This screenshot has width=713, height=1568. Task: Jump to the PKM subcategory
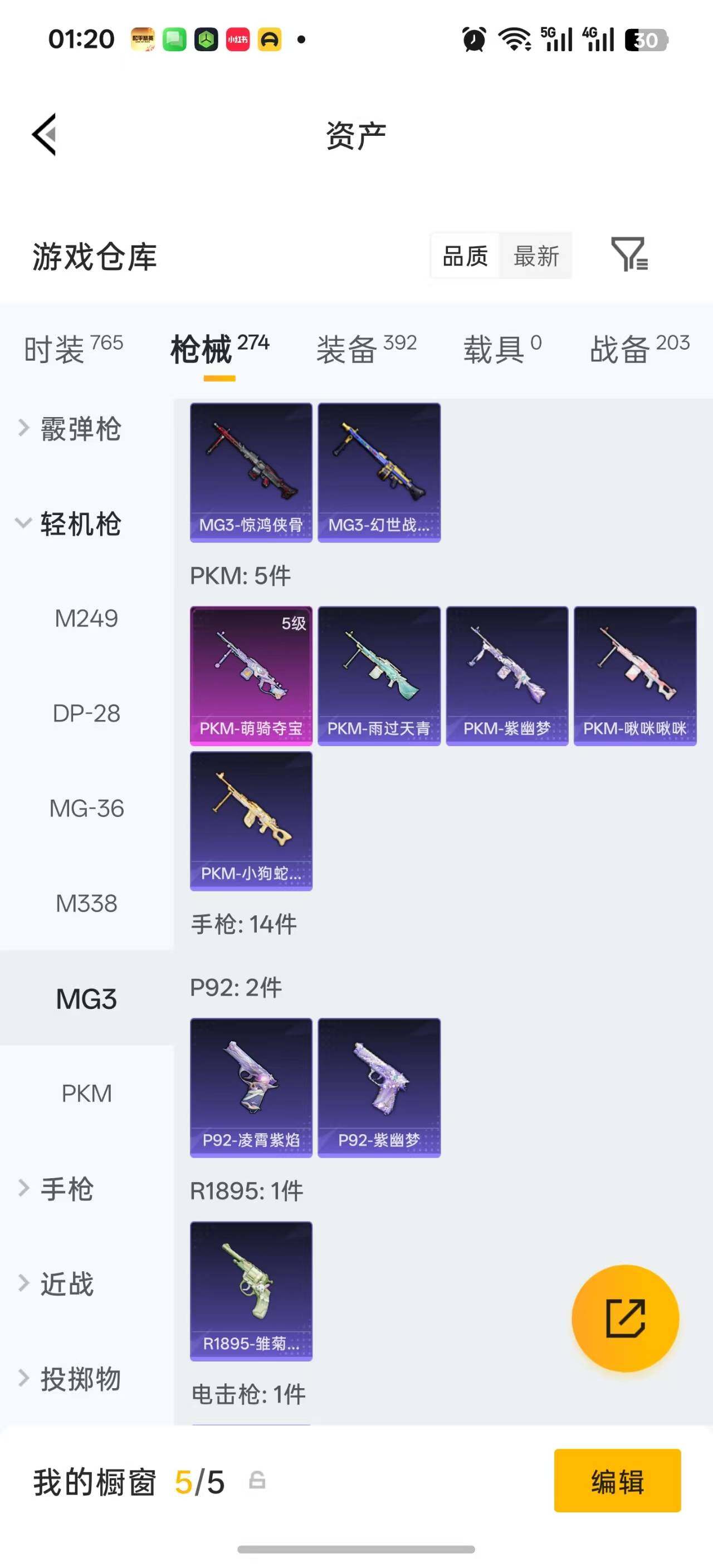[x=86, y=1093]
